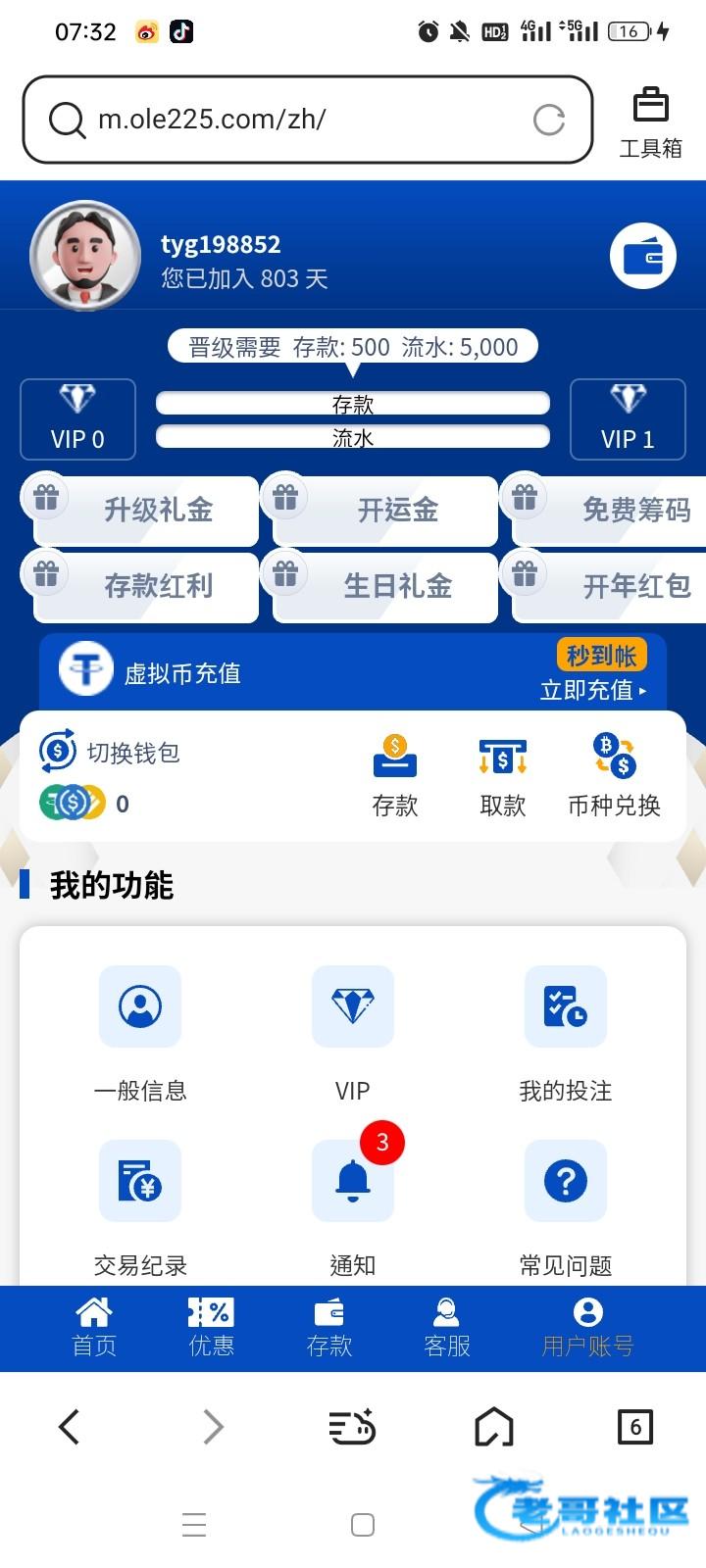Select the 升级礼金 reward button
This screenshot has height=1568, width=706.
click(x=145, y=511)
